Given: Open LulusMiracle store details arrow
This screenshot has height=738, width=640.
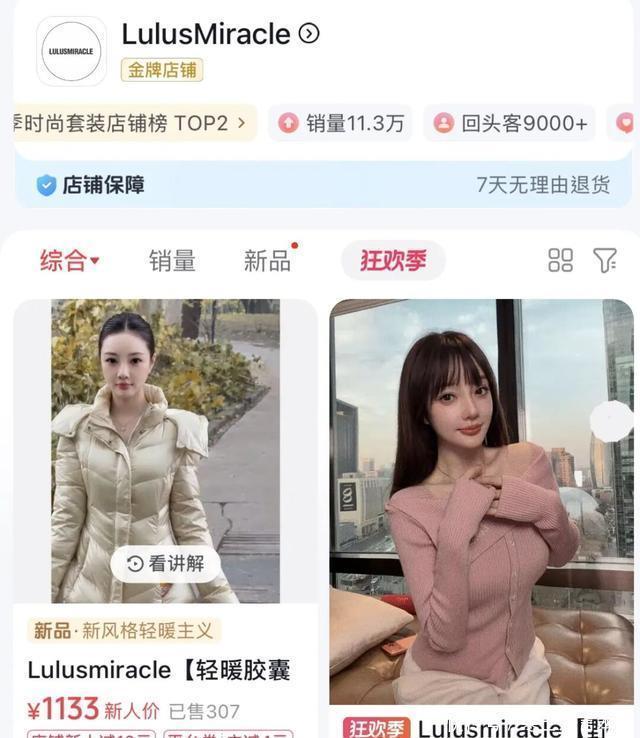Looking at the screenshot, I should pos(309,34).
